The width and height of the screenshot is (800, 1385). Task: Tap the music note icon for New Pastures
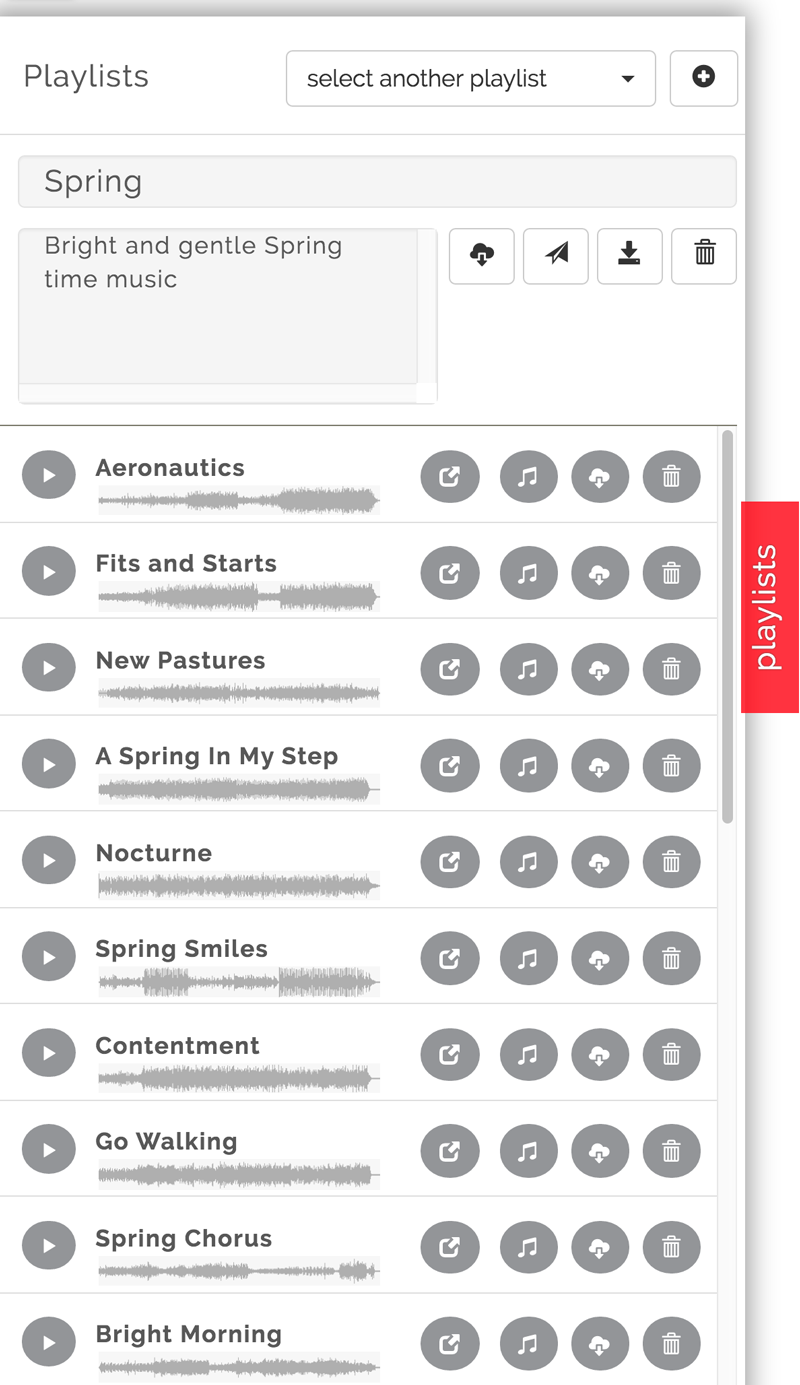[528, 669]
